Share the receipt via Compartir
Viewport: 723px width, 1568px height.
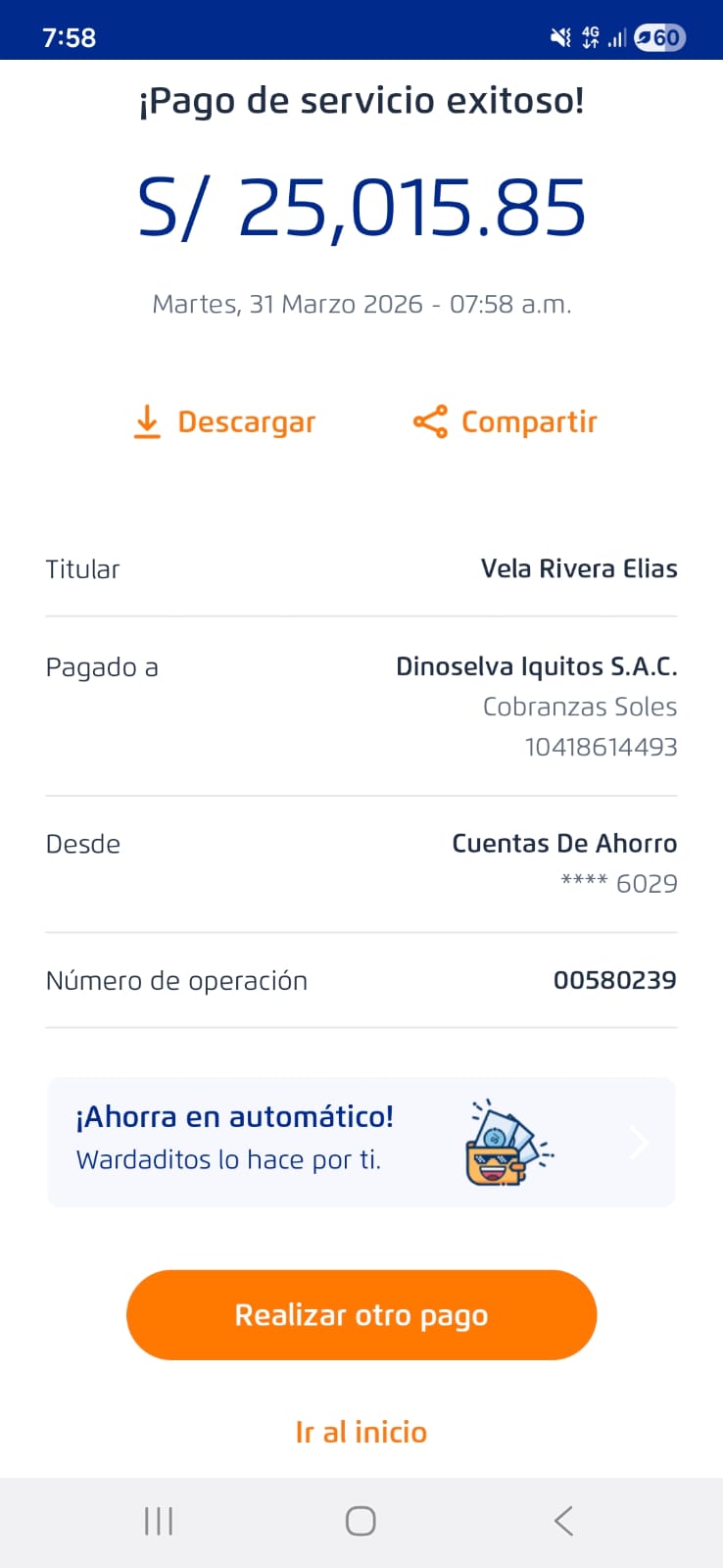point(505,422)
